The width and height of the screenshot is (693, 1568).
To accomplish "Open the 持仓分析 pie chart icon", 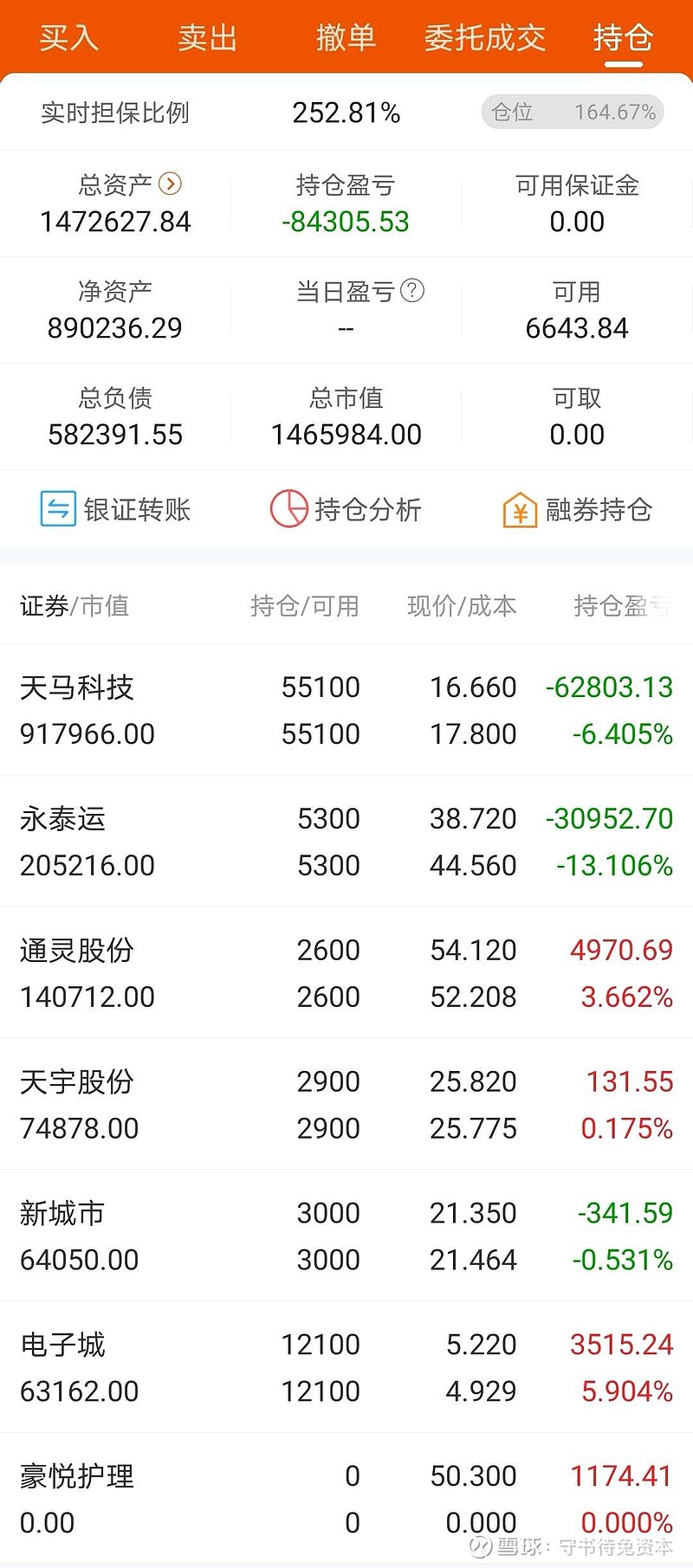I will [345, 510].
